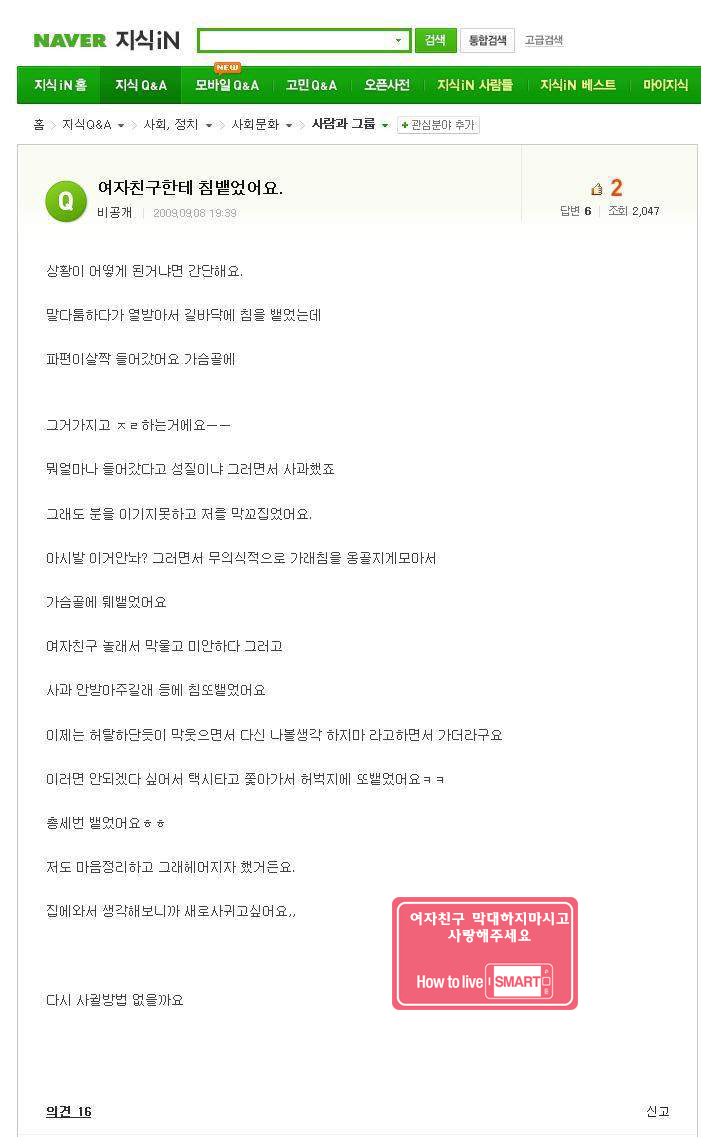
Task: Expand the 사람과 그룹 category dropdown
Action: coord(385,125)
